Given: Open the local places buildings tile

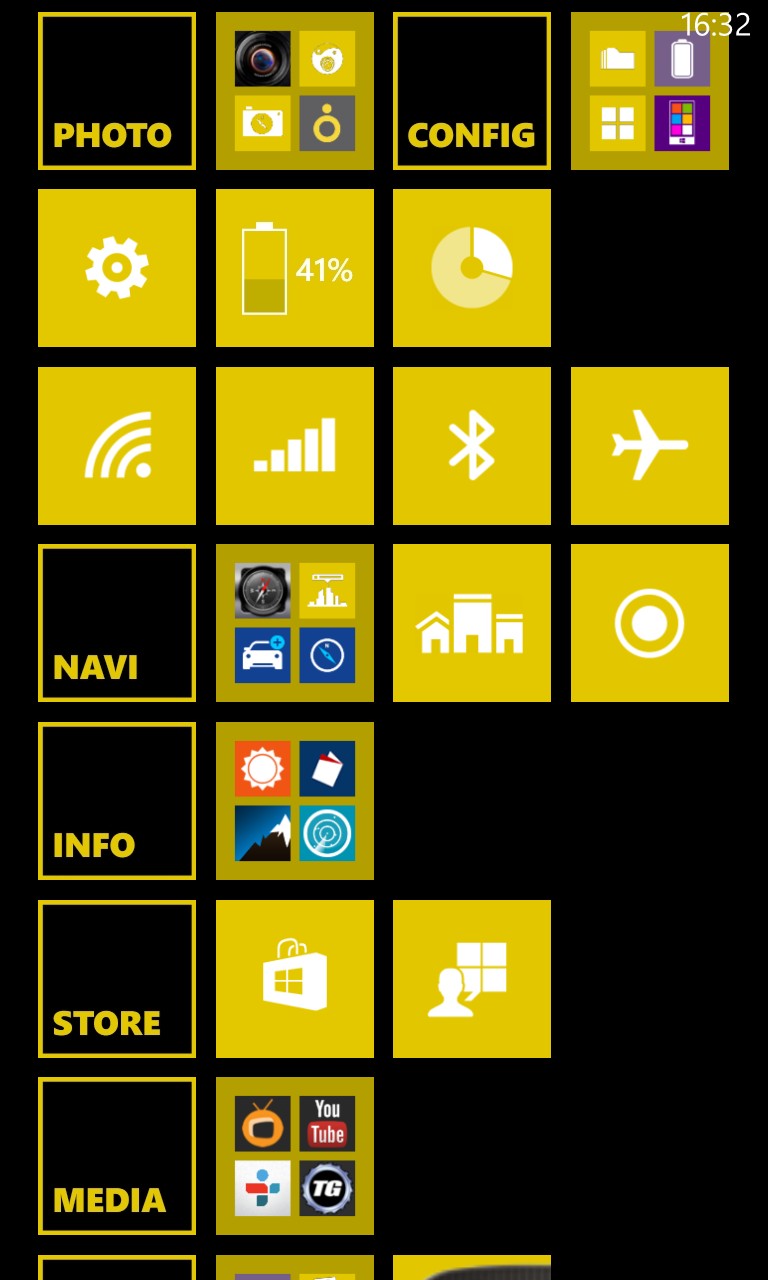Looking at the screenshot, I should click(x=472, y=623).
